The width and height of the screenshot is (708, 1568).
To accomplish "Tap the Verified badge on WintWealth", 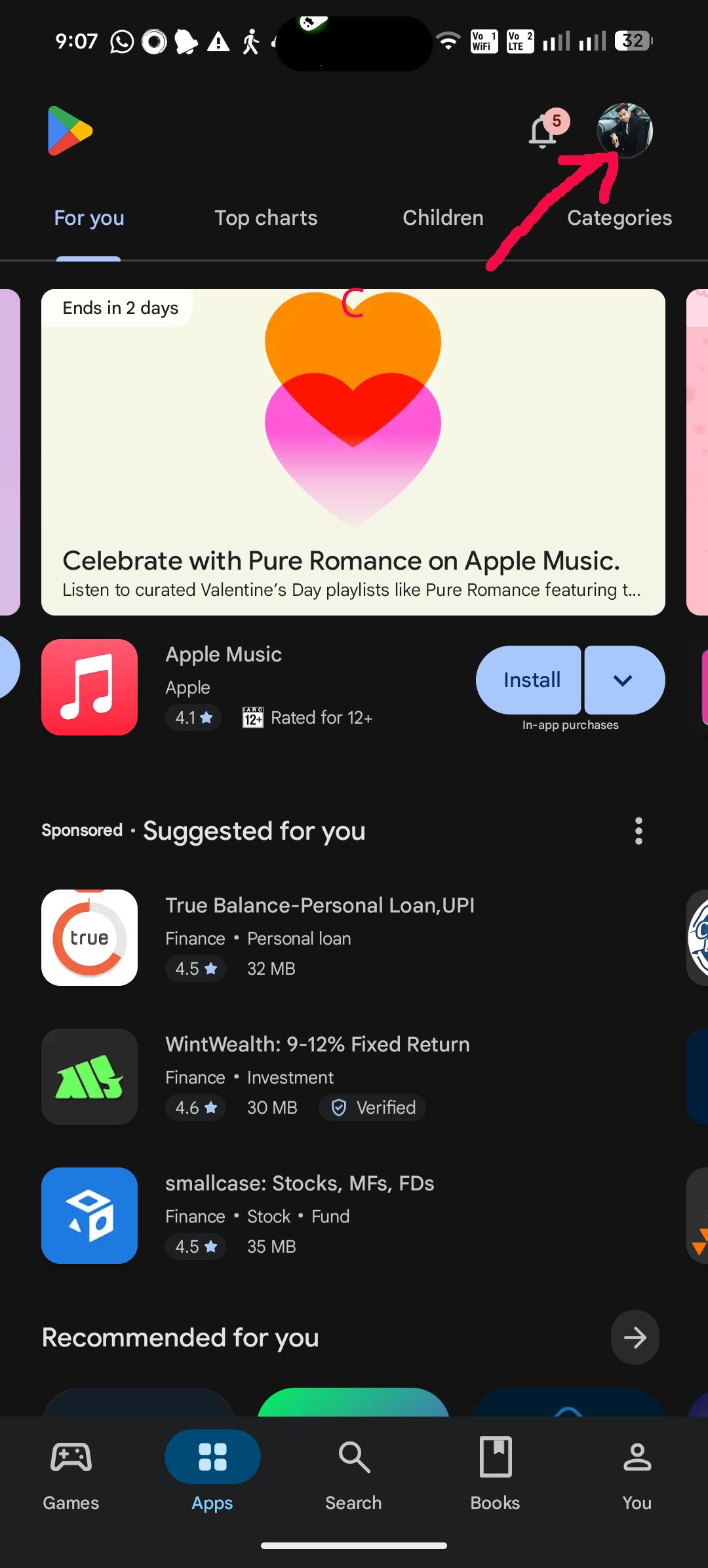I will (372, 1107).
